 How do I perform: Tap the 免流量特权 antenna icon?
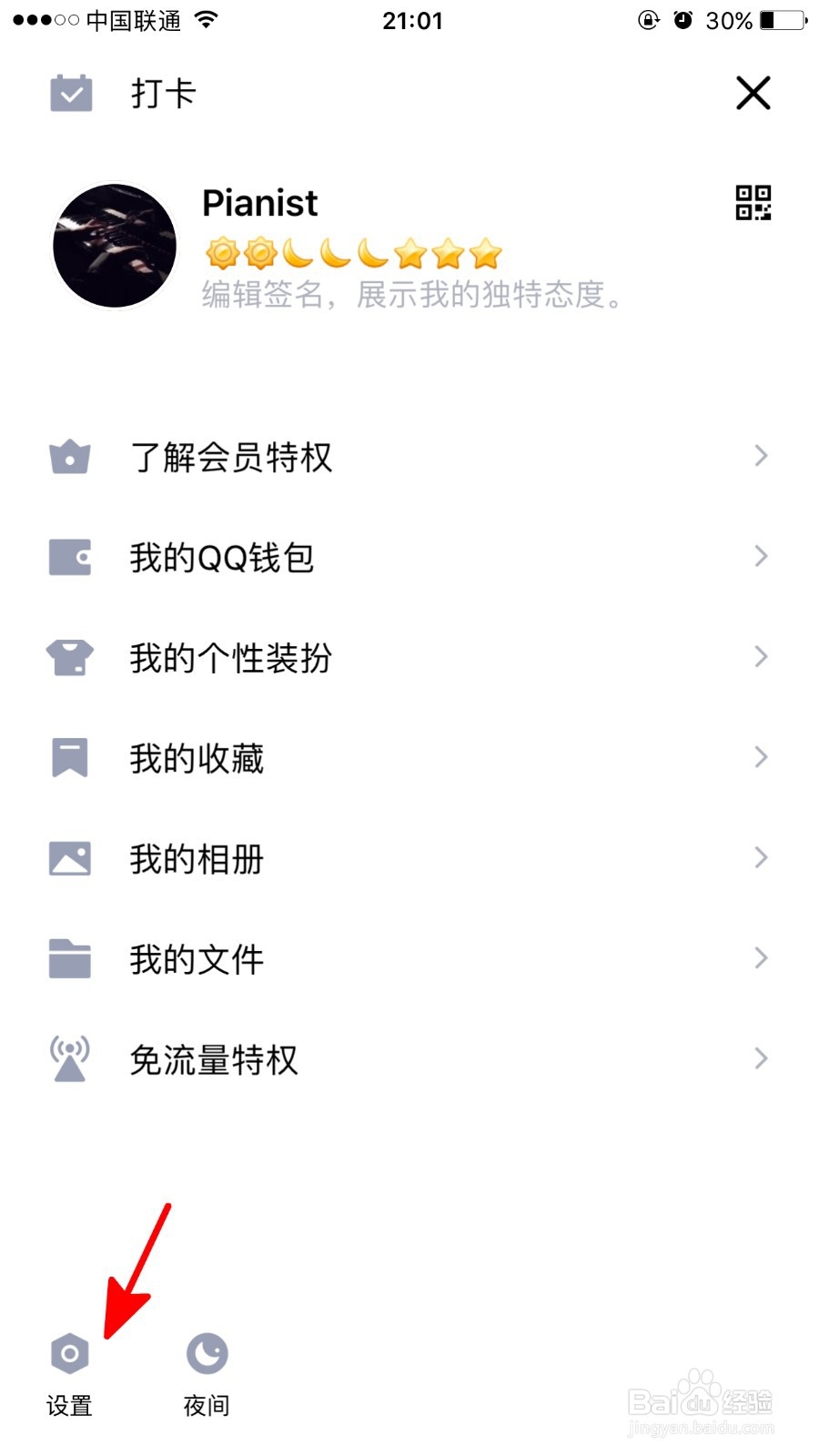coord(70,1057)
